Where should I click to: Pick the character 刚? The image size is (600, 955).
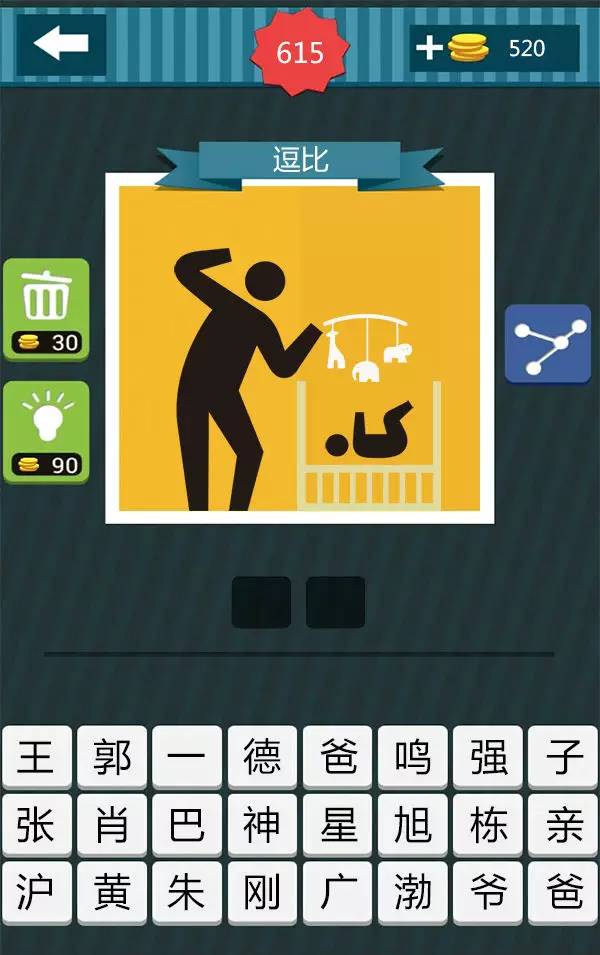(x=262, y=893)
